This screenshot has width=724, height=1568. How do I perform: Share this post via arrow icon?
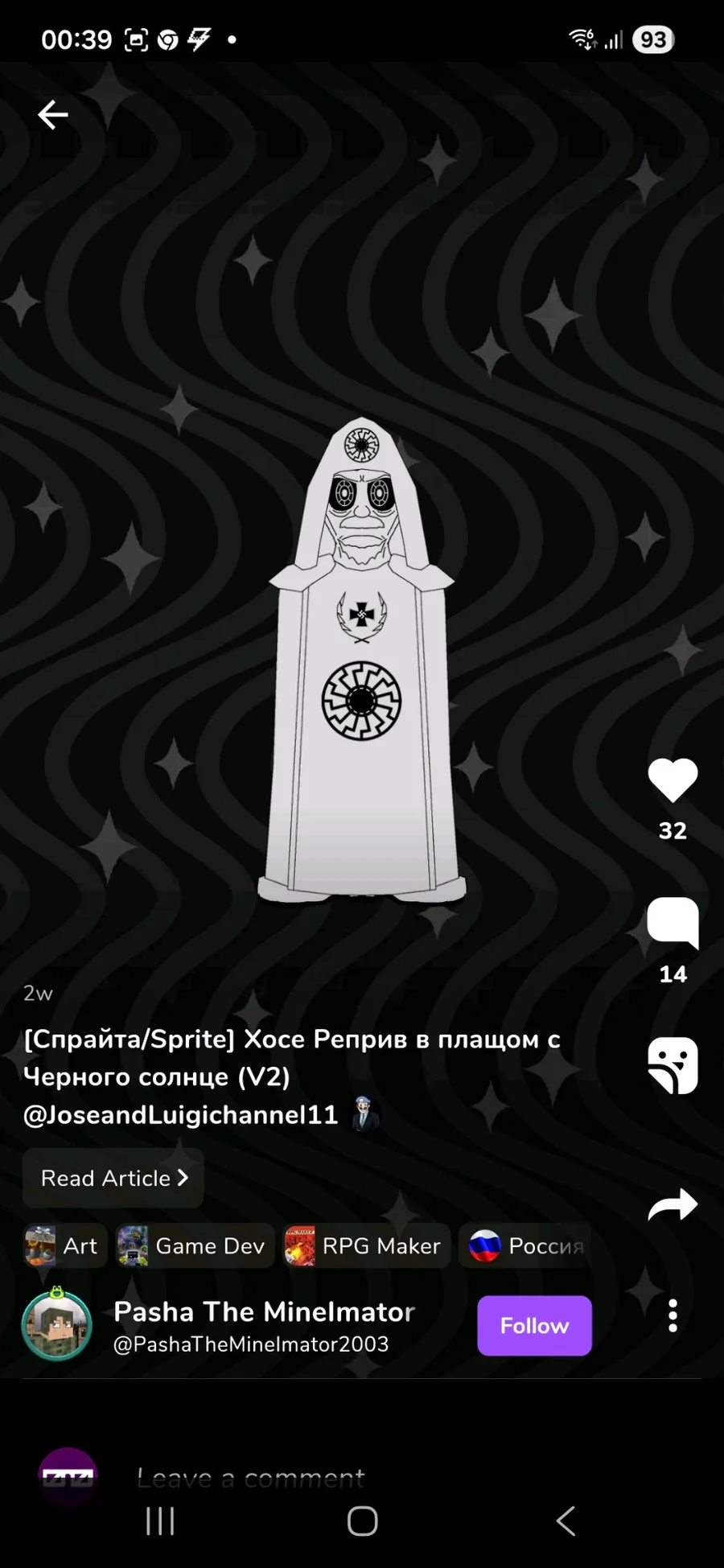point(673,1204)
